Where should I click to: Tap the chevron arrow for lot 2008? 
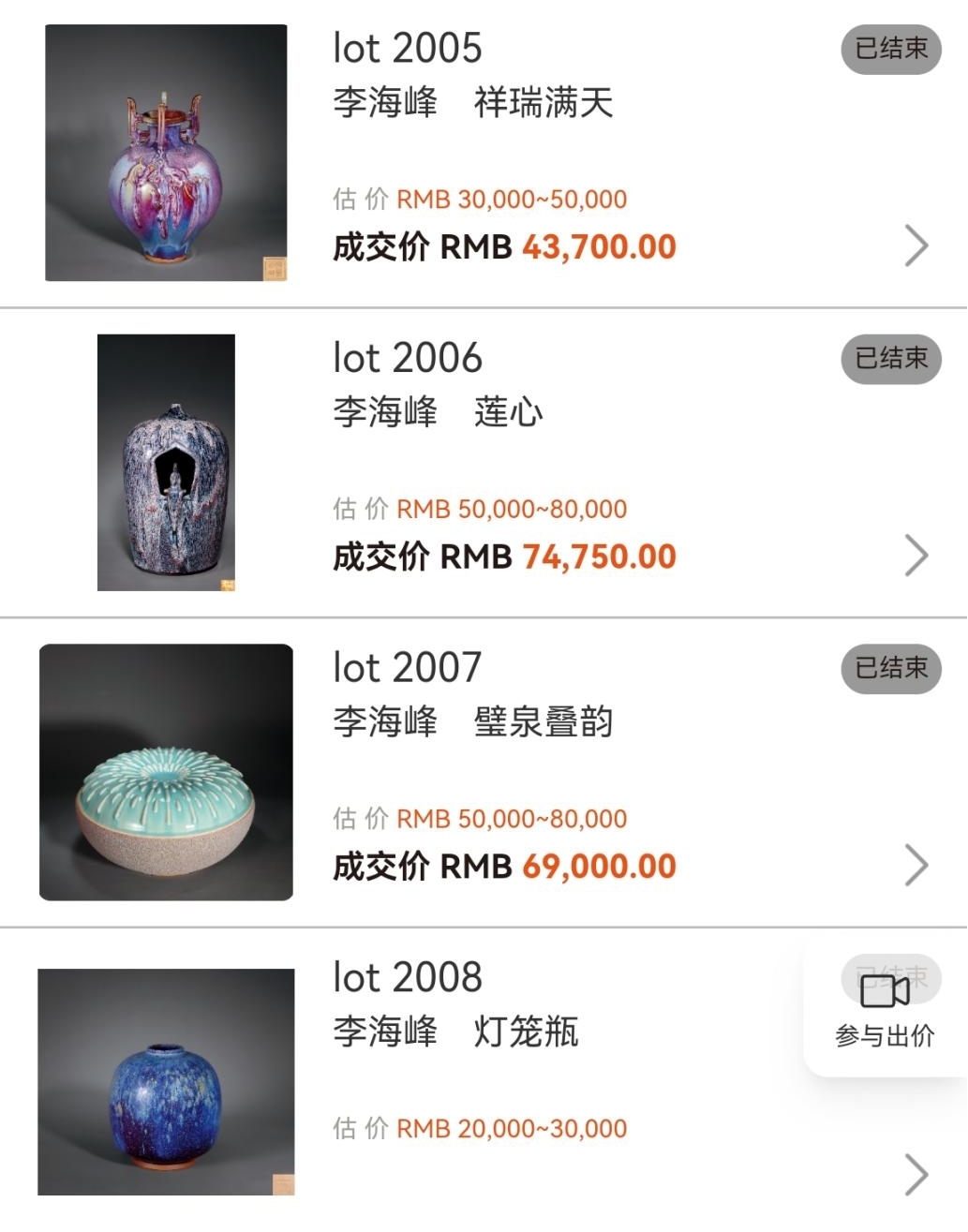pos(916,1175)
